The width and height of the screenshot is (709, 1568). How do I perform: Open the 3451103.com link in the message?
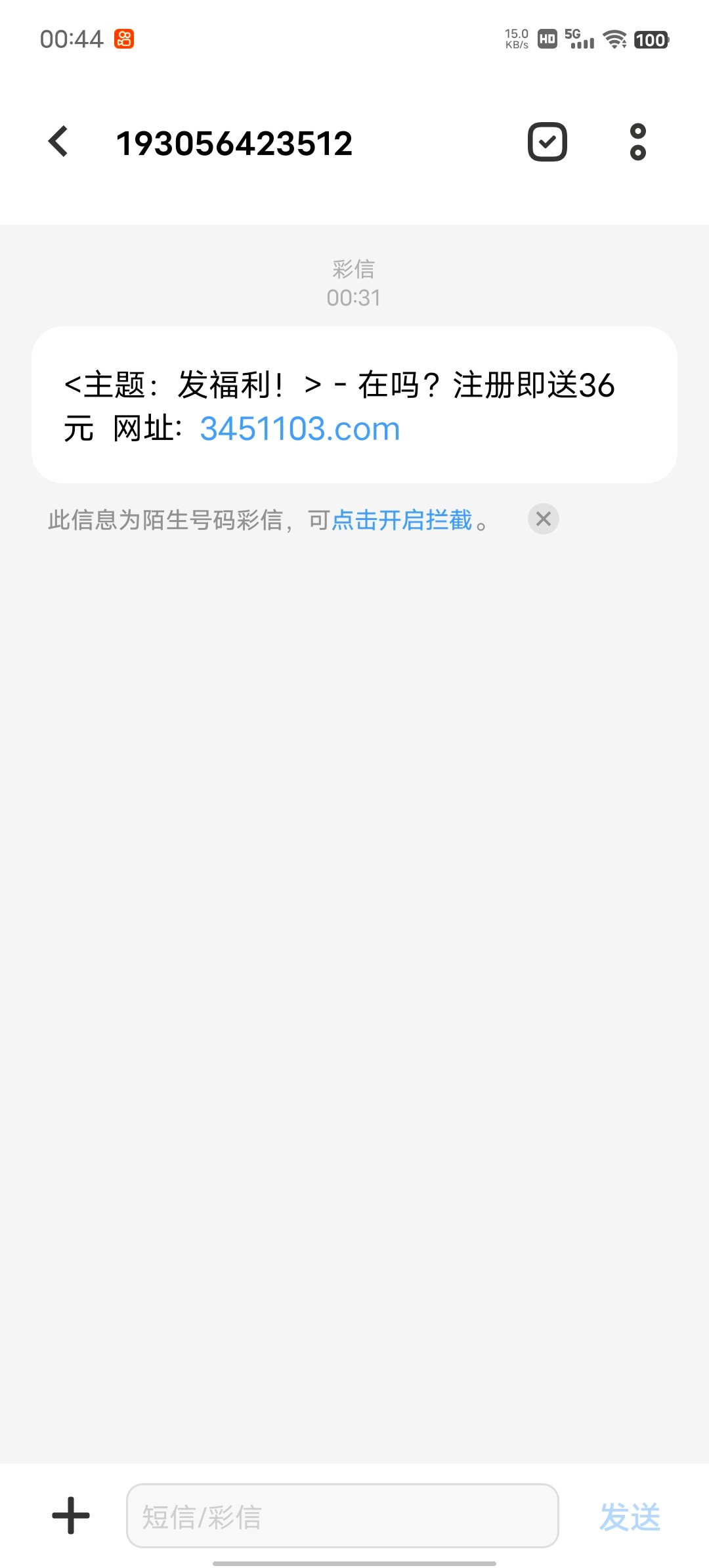click(x=300, y=429)
